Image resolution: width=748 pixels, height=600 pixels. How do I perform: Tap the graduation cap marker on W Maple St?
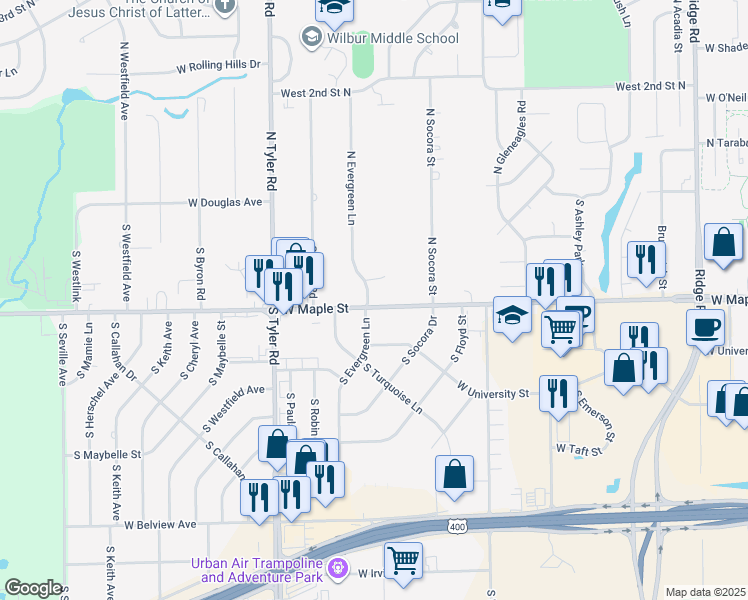point(512,315)
